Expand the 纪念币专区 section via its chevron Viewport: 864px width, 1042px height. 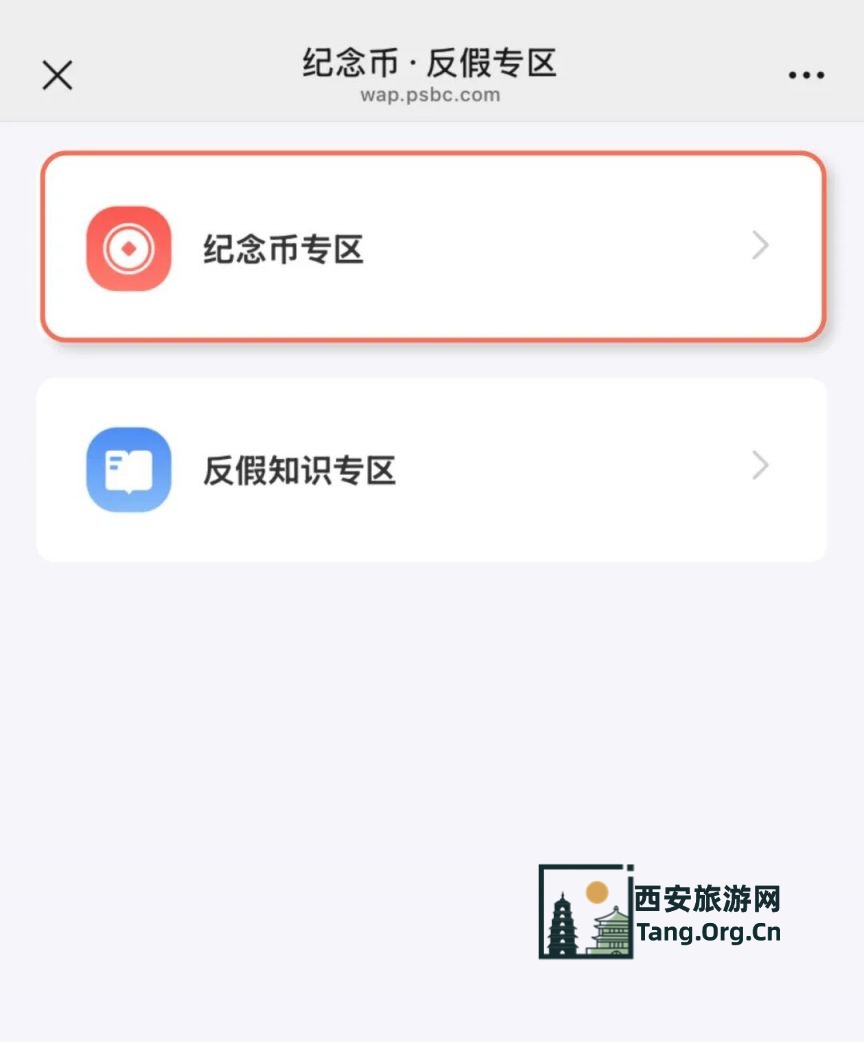[x=760, y=246]
